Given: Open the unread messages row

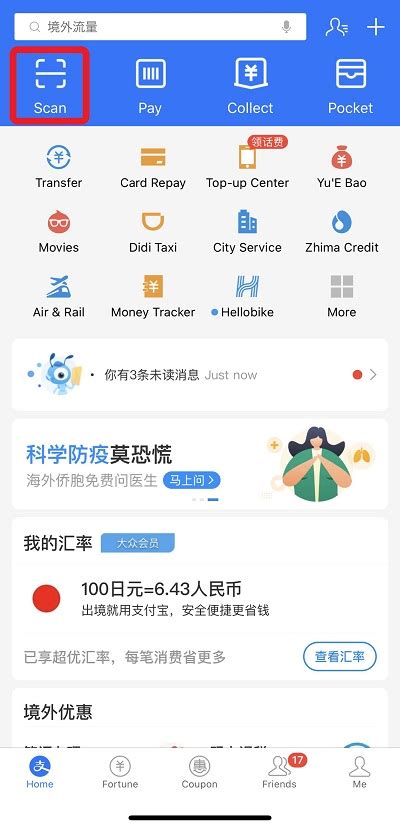Looking at the screenshot, I should 200,375.
